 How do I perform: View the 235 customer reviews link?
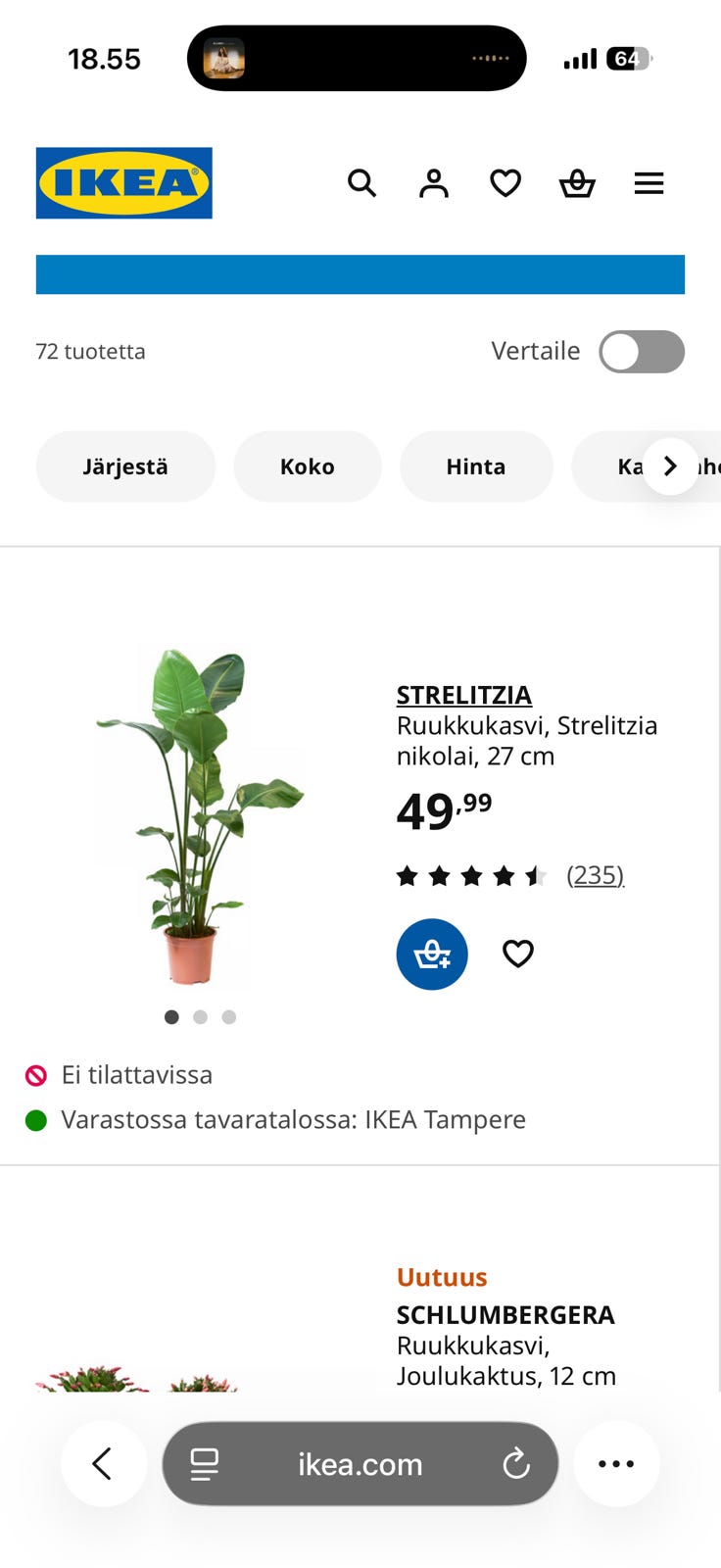(x=596, y=875)
